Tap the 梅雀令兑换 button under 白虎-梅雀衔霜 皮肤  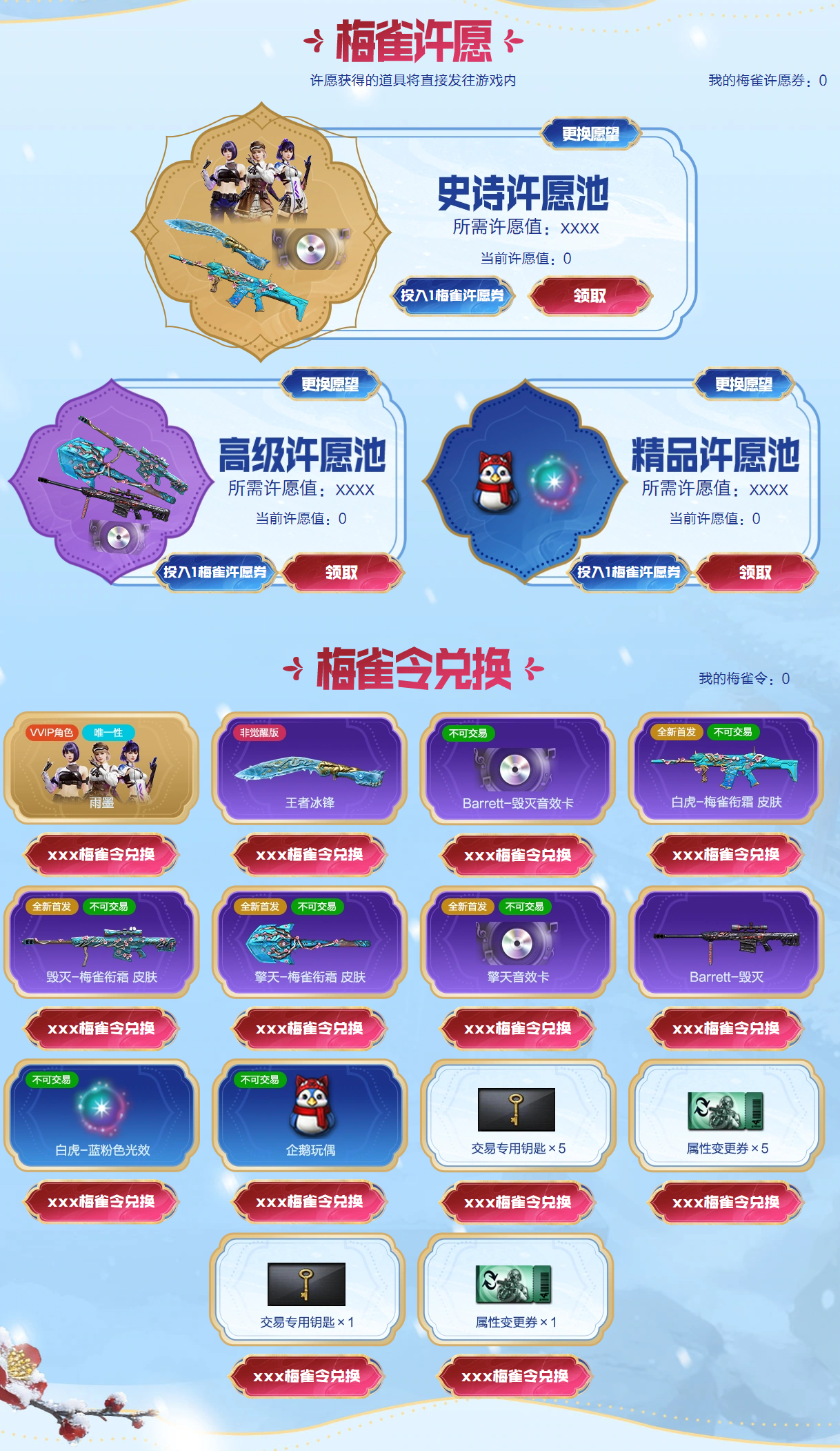pyautogui.click(x=726, y=855)
